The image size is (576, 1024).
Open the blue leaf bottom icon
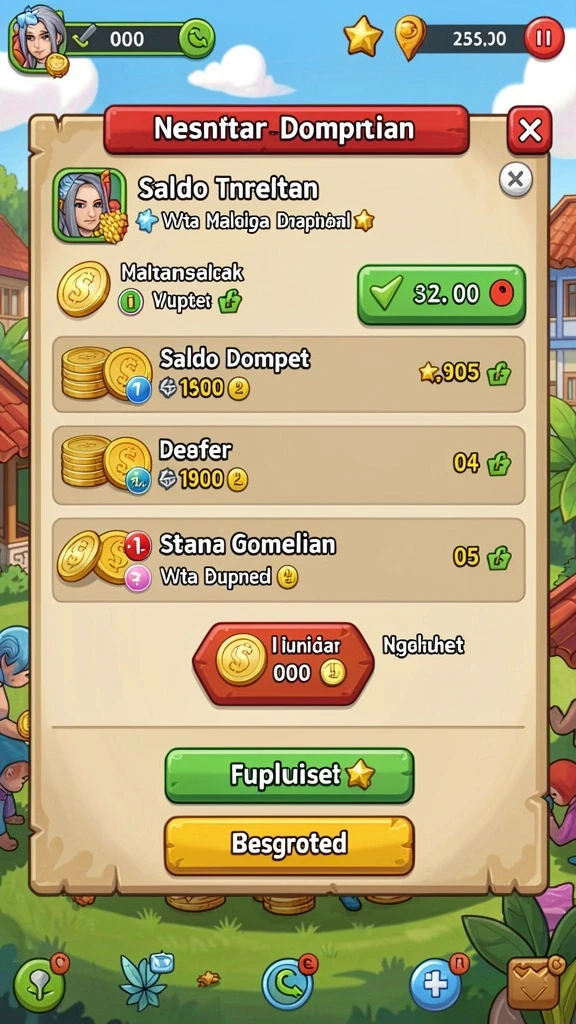click(145, 982)
